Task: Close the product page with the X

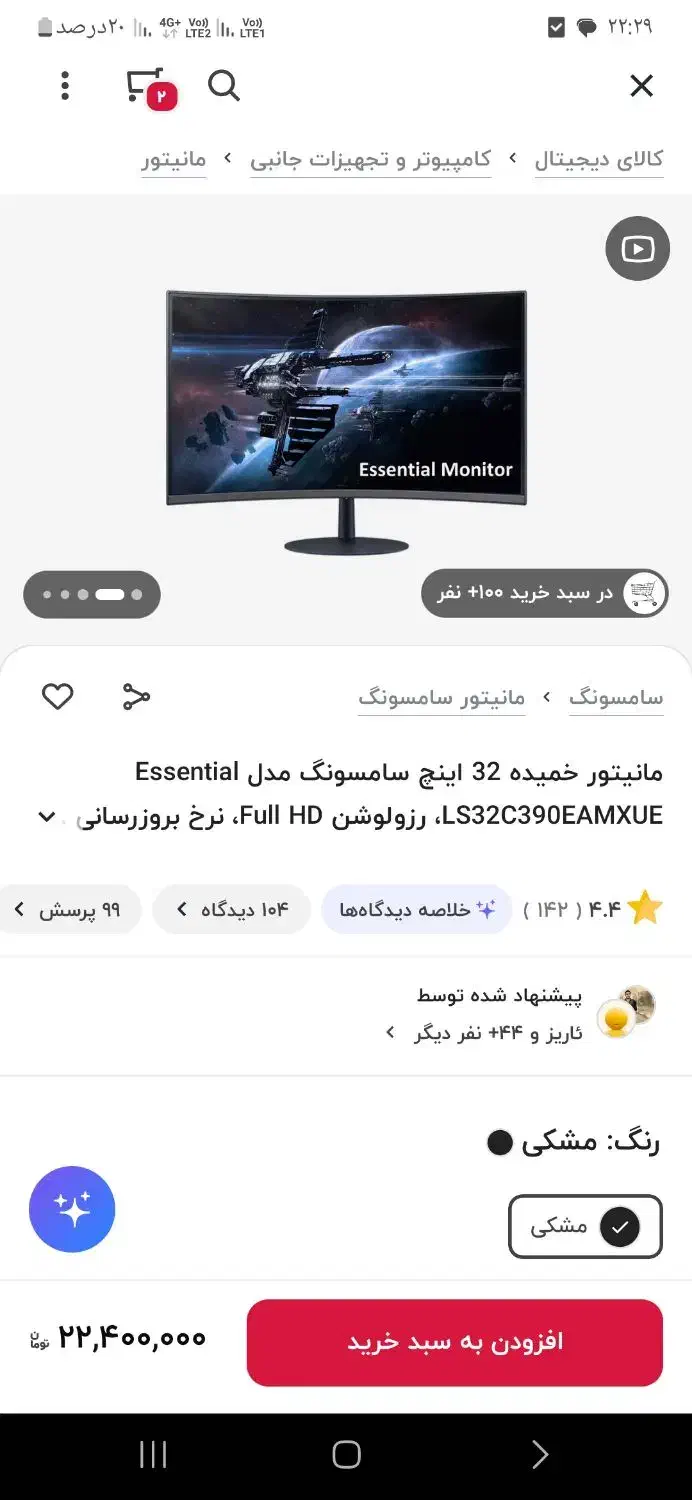Action: click(x=641, y=86)
